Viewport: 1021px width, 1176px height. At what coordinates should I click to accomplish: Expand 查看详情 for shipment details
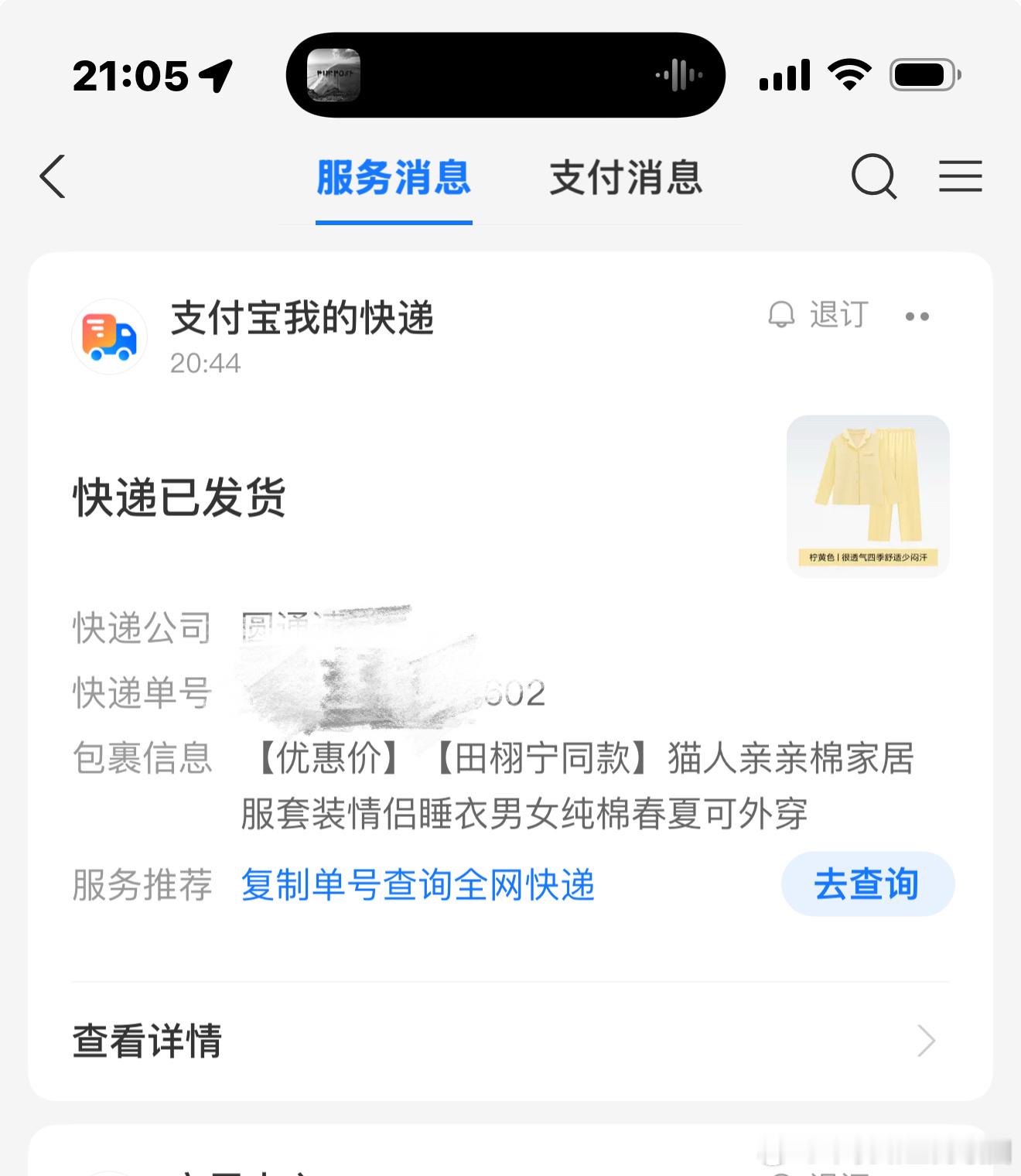pos(145,1042)
